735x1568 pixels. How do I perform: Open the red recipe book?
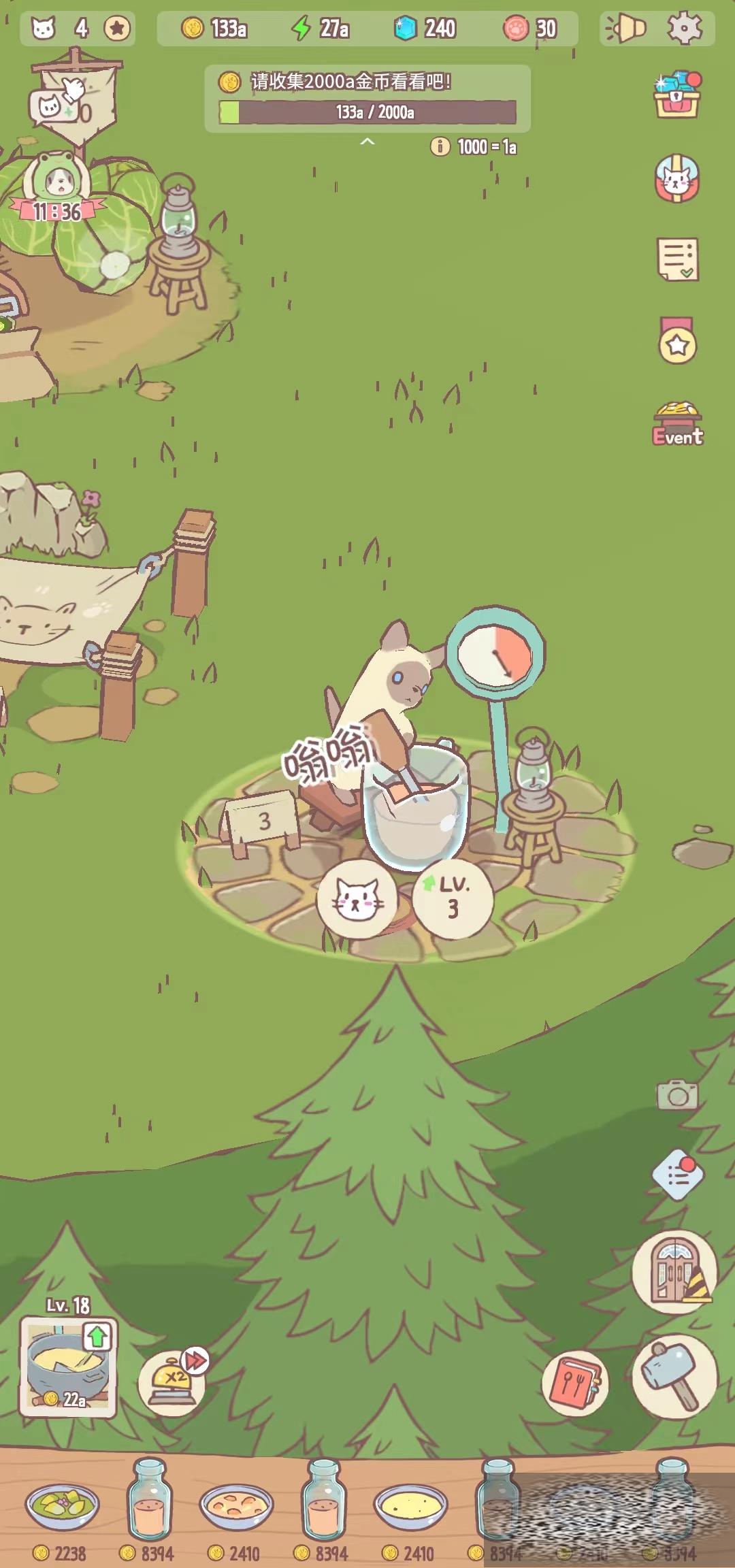[575, 1384]
